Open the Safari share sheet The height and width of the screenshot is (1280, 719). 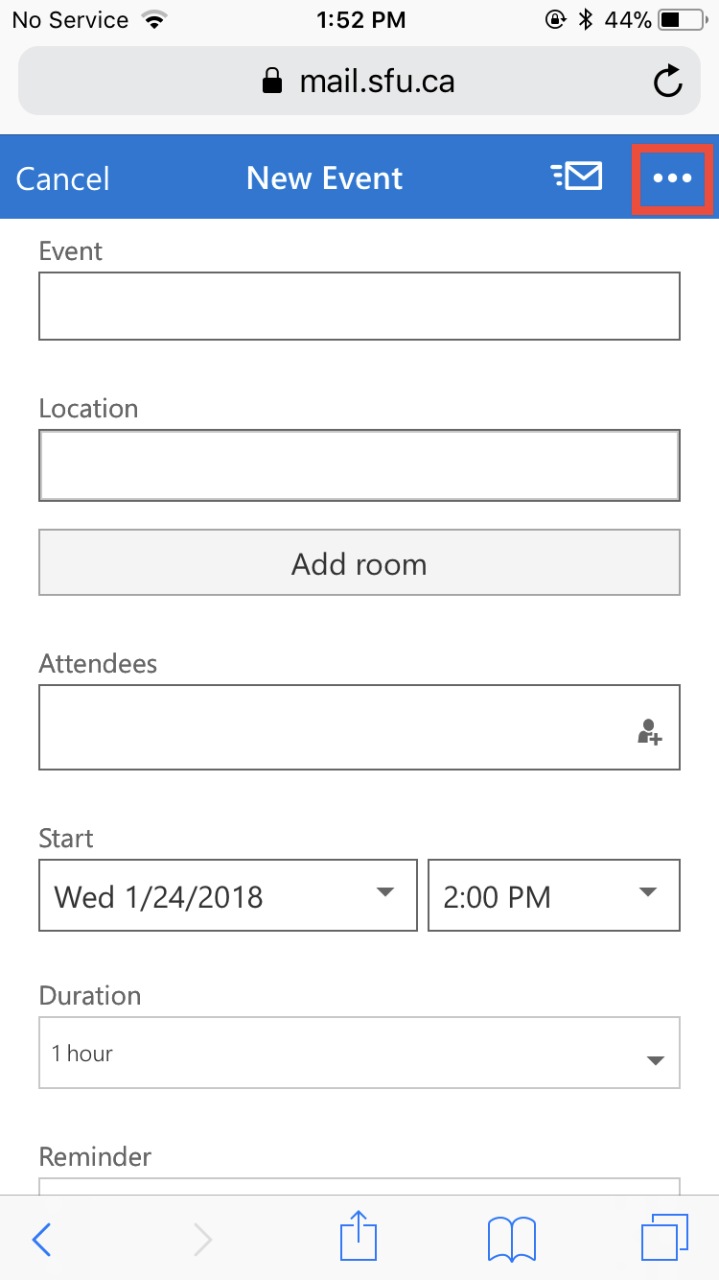[x=359, y=1238]
